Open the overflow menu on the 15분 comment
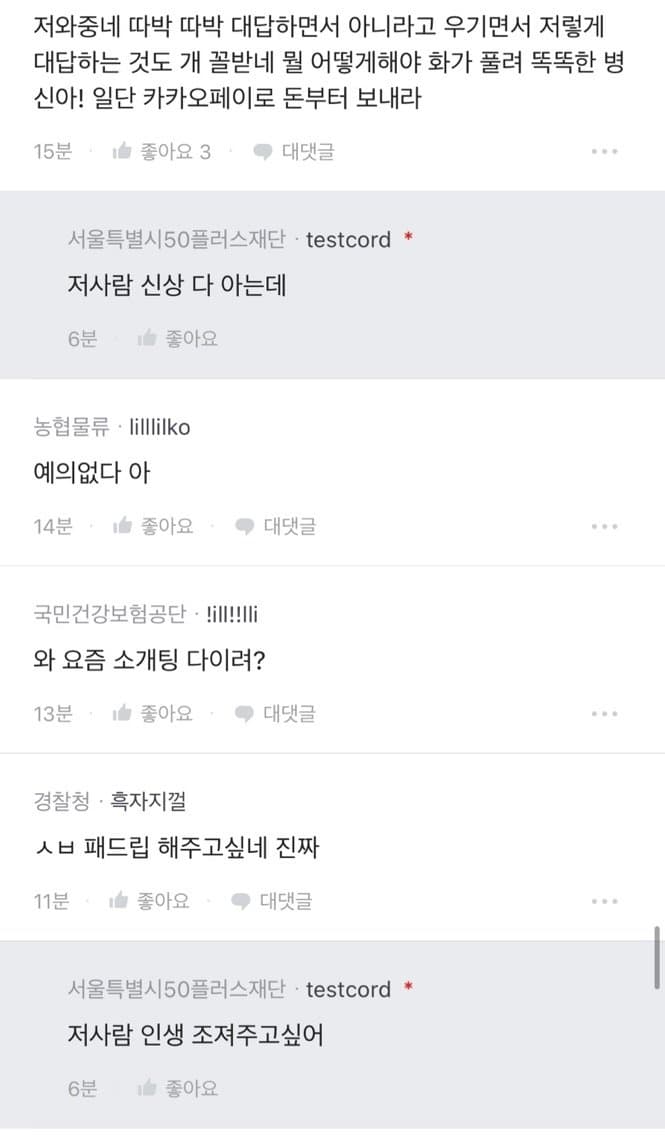The height and width of the screenshot is (1136, 665). 604,152
